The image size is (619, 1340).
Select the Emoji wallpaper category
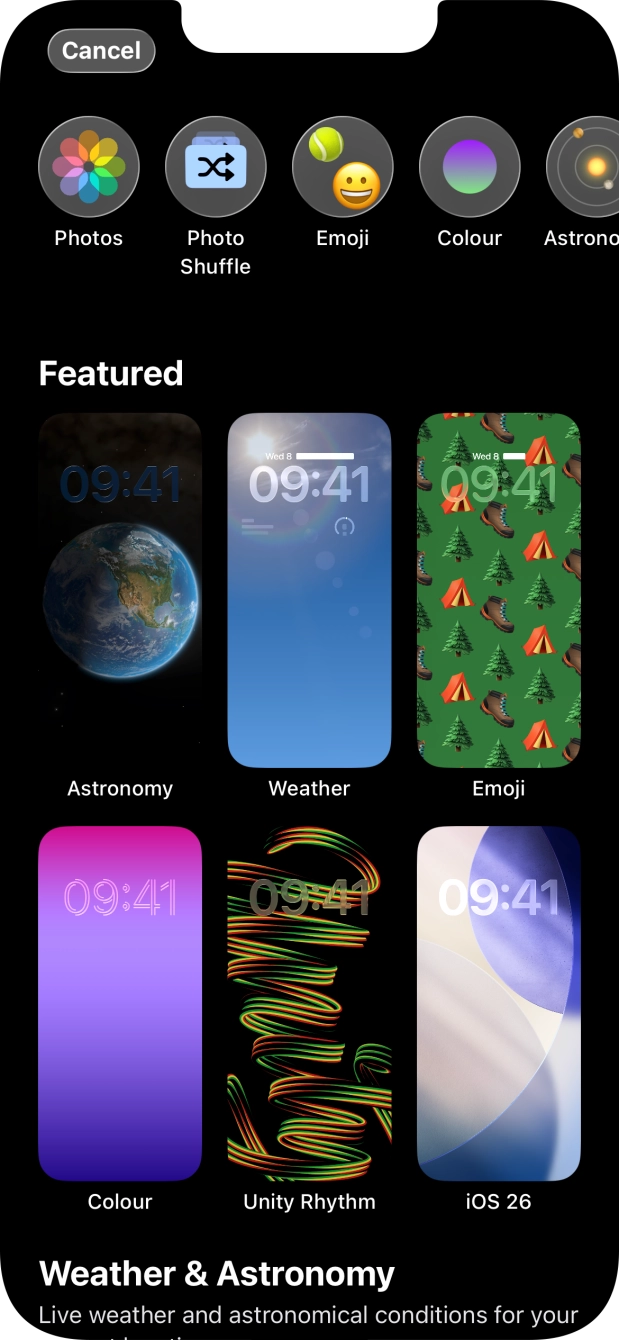click(342, 167)
